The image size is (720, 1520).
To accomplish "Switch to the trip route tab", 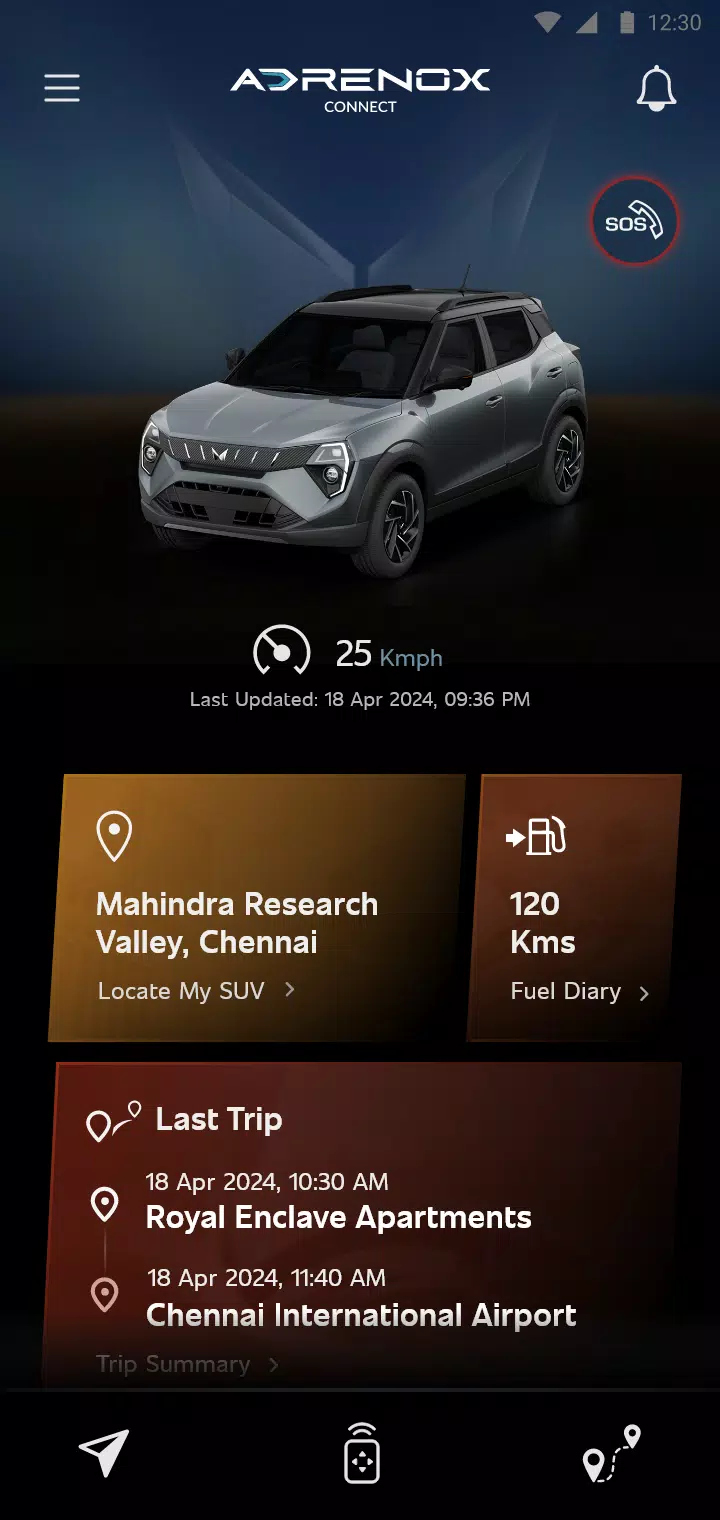I will pos(611,1453).
